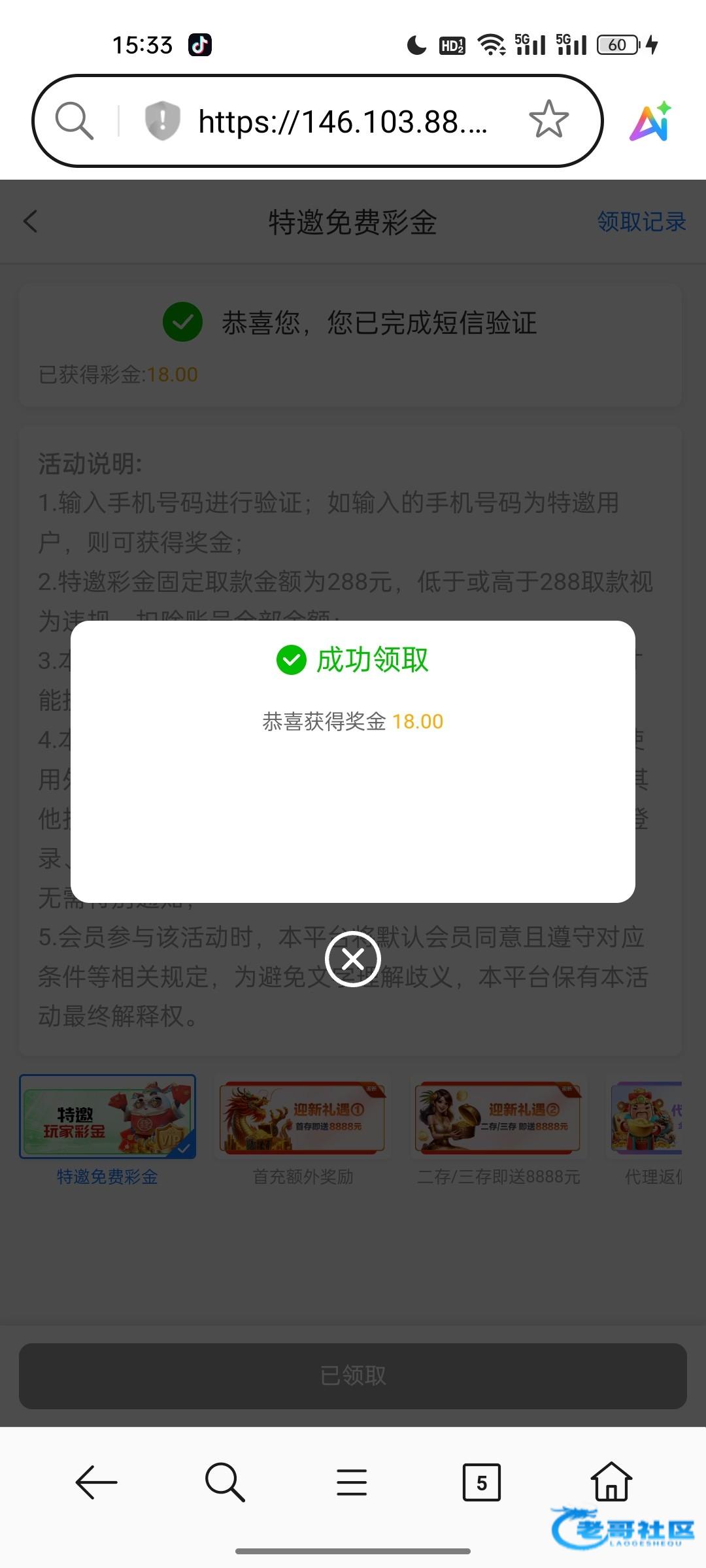Open the browser menu

[x=352, y=1482]
